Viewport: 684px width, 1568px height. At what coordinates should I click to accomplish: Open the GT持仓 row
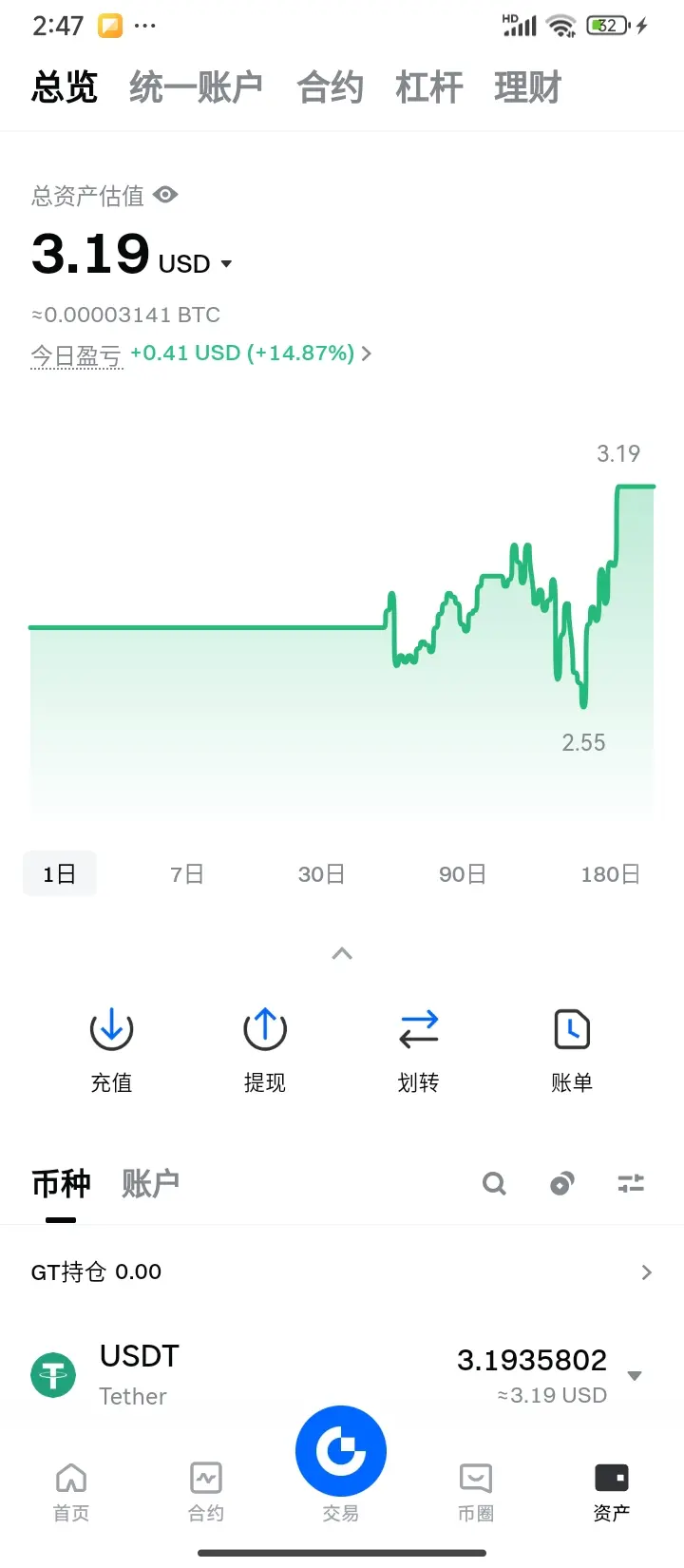342,1272
